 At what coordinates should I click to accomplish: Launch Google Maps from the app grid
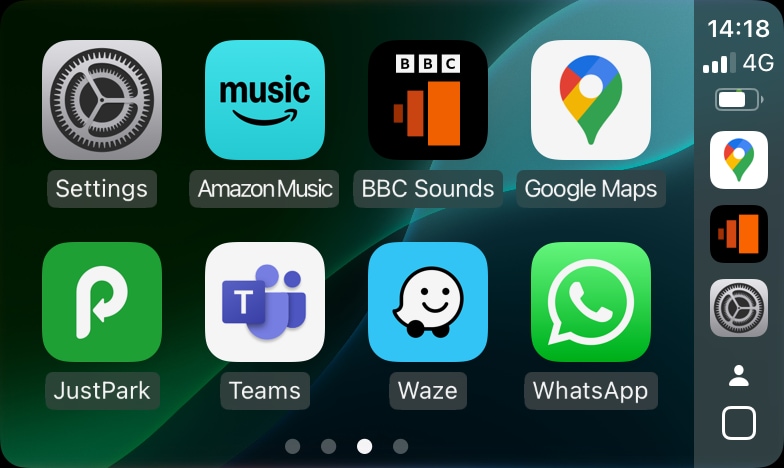[x=591, y=100]
